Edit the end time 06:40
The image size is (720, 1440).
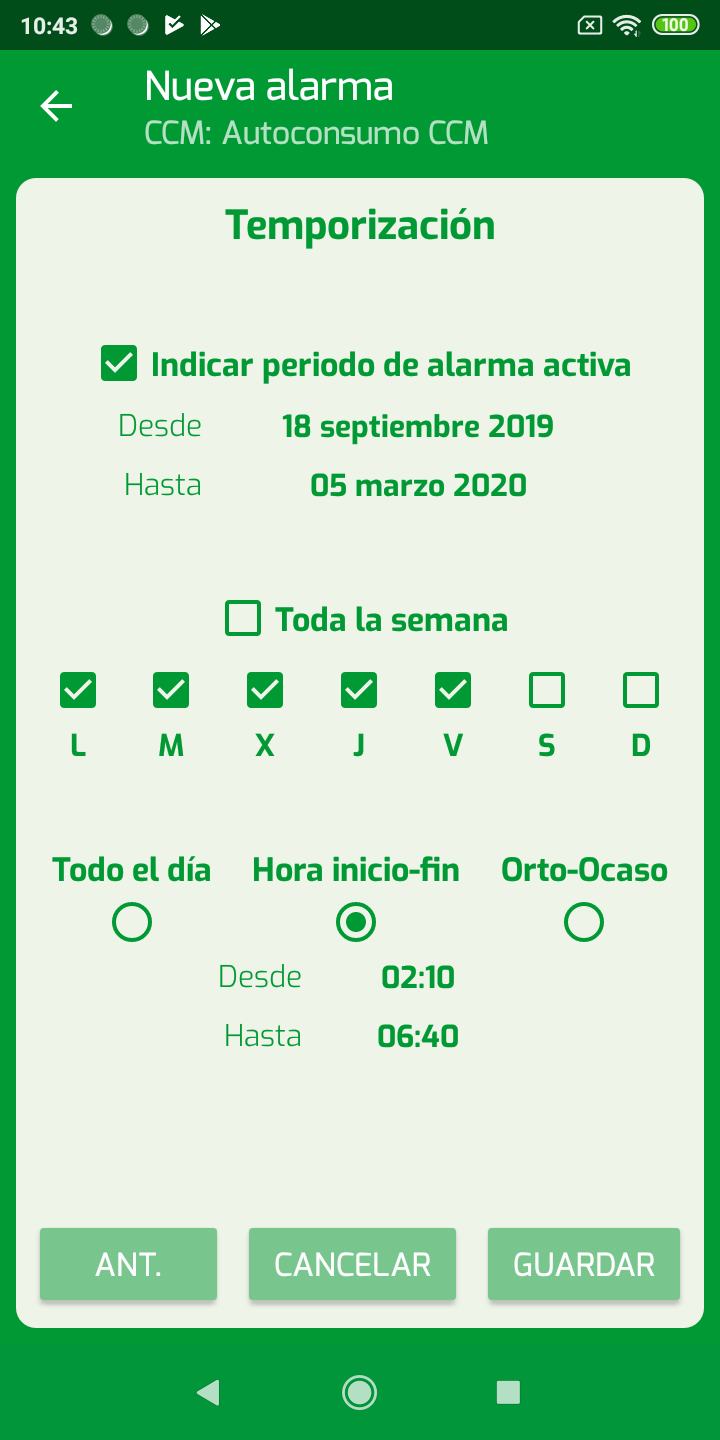click(418, 1036)
